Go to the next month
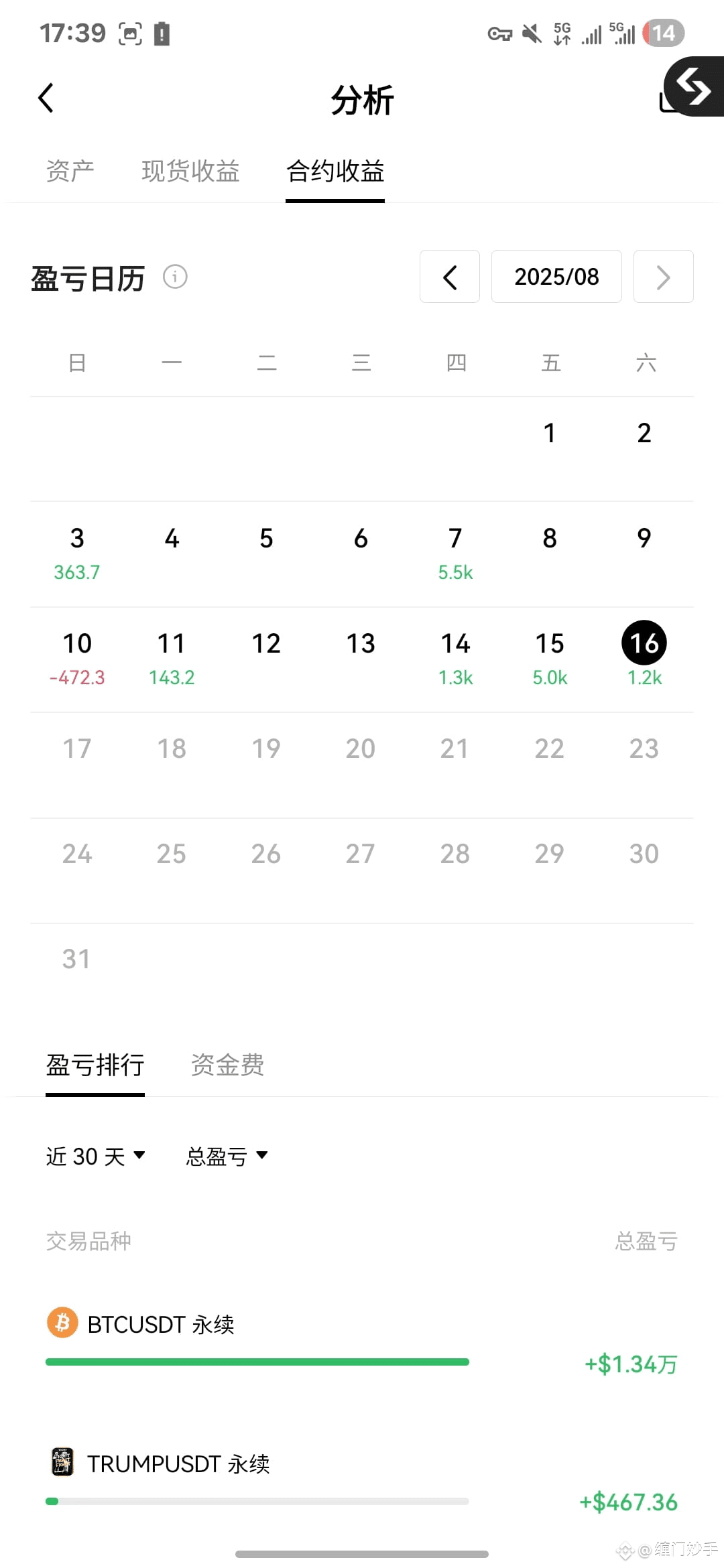This screenshot has height=1568, width=724. coord(664,277)
